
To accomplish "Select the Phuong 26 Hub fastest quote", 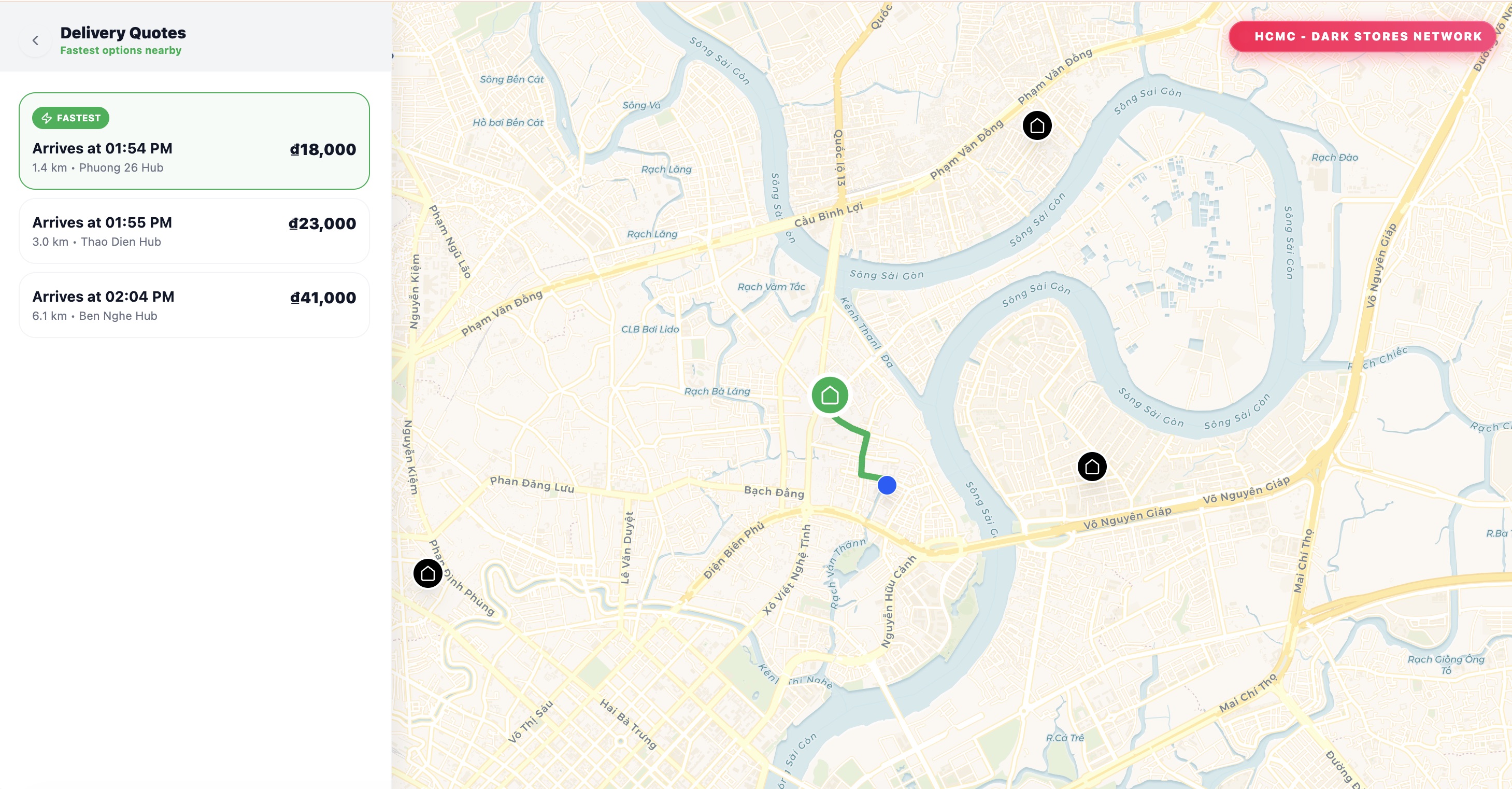I will tap(194, 141).
